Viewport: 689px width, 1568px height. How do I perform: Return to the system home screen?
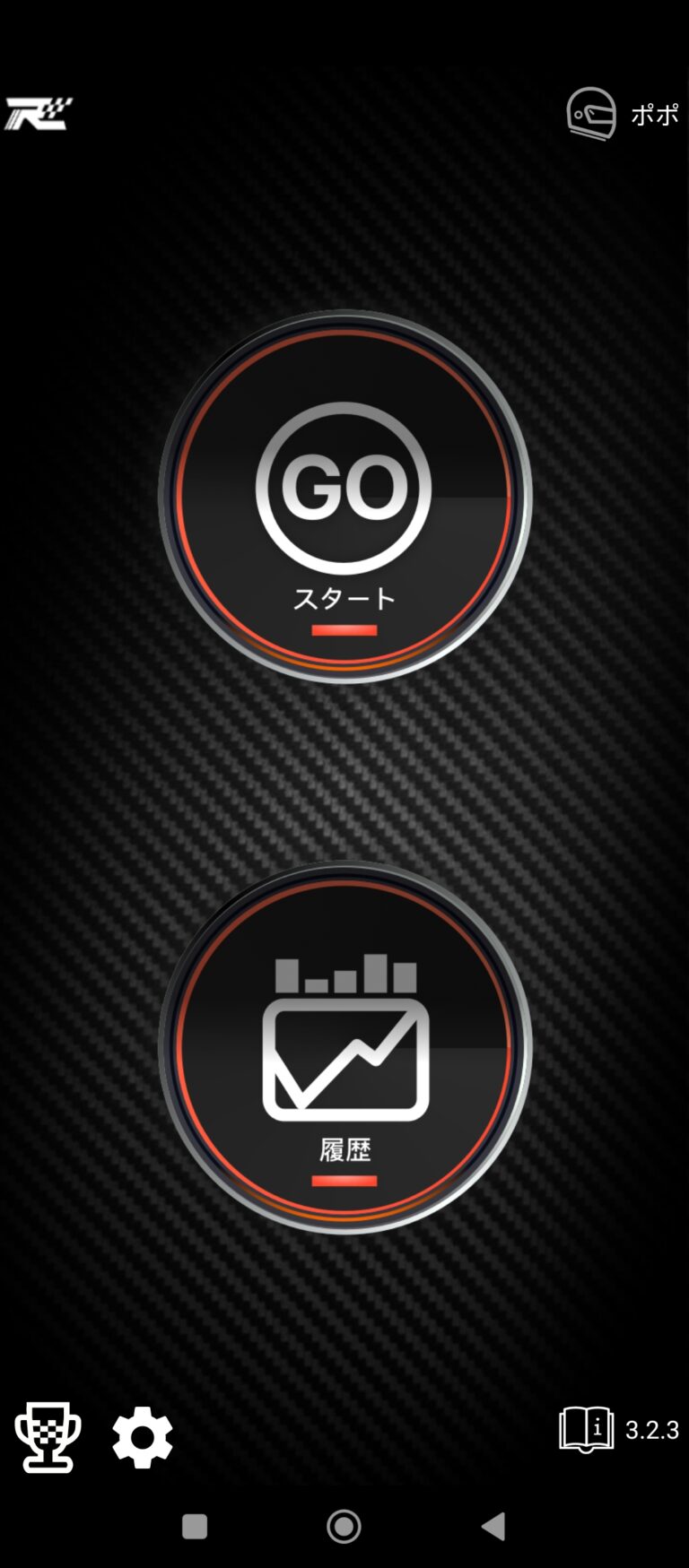pyautogui.click(x=344, y=1526)
